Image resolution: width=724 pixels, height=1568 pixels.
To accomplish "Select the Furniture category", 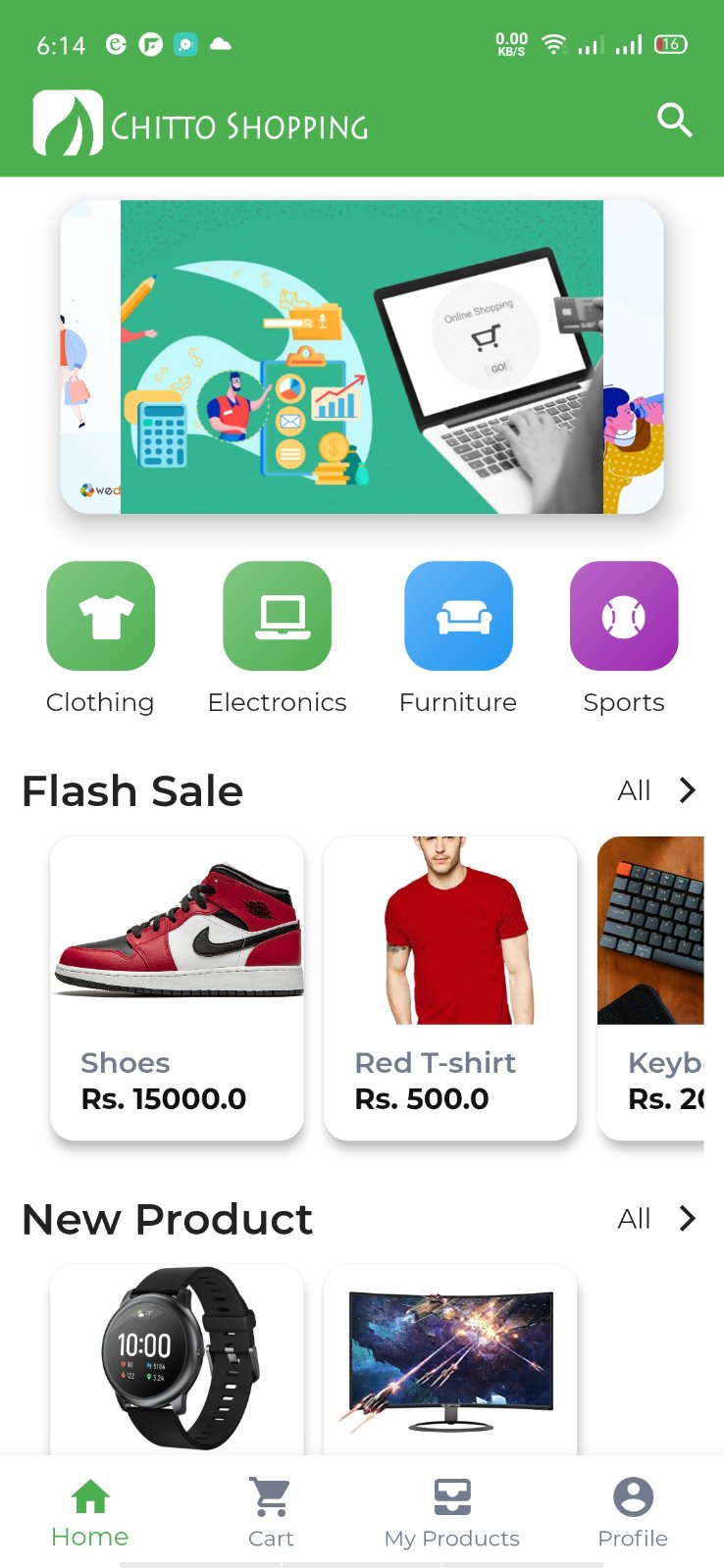I will click(x=458, y=617).
